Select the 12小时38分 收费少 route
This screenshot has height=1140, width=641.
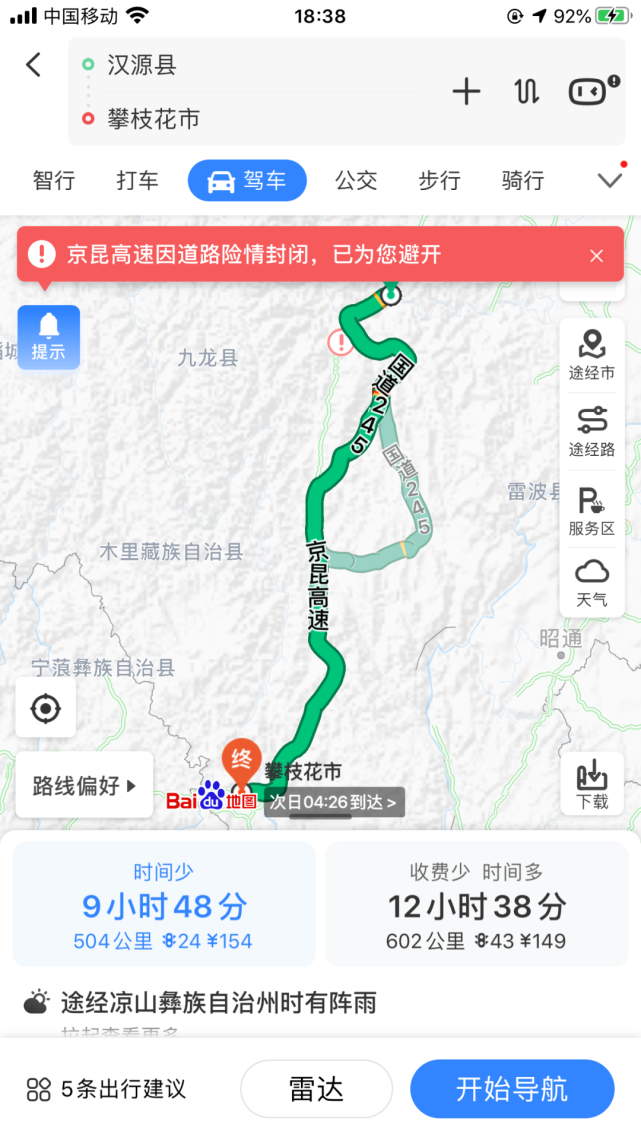[x=477, y=903]
